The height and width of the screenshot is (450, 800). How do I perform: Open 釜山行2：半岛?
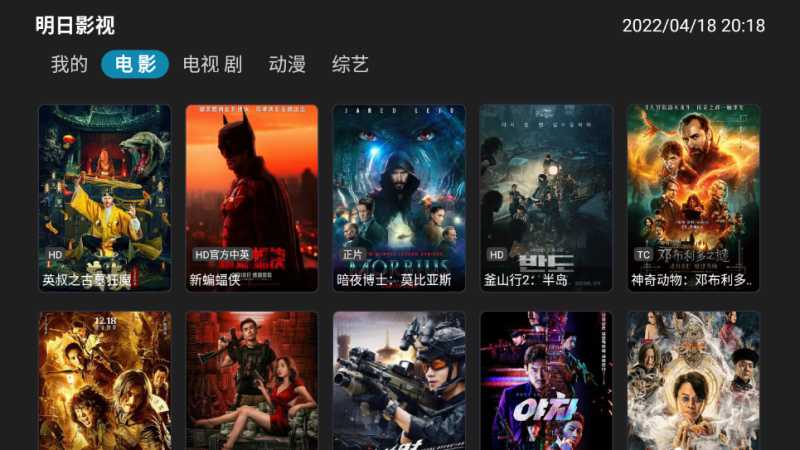[x=546, y=197]
